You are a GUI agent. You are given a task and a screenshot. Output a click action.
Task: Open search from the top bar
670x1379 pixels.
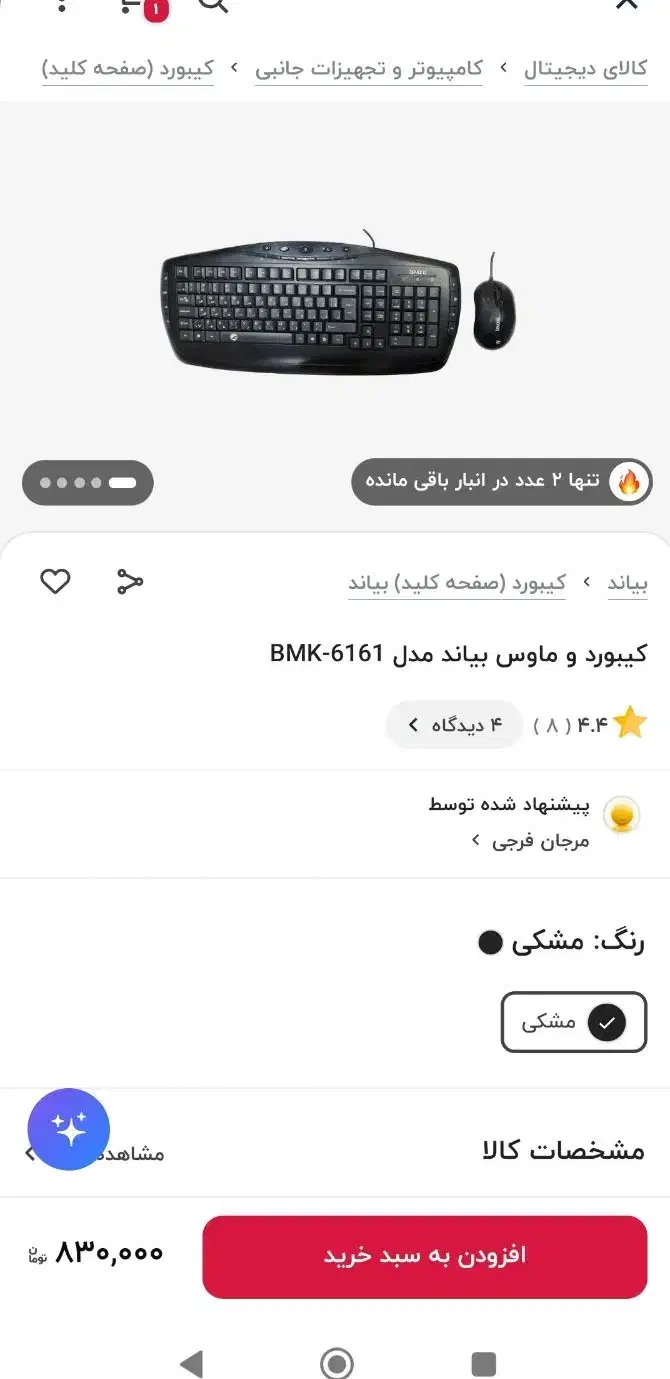coord(213,5)
